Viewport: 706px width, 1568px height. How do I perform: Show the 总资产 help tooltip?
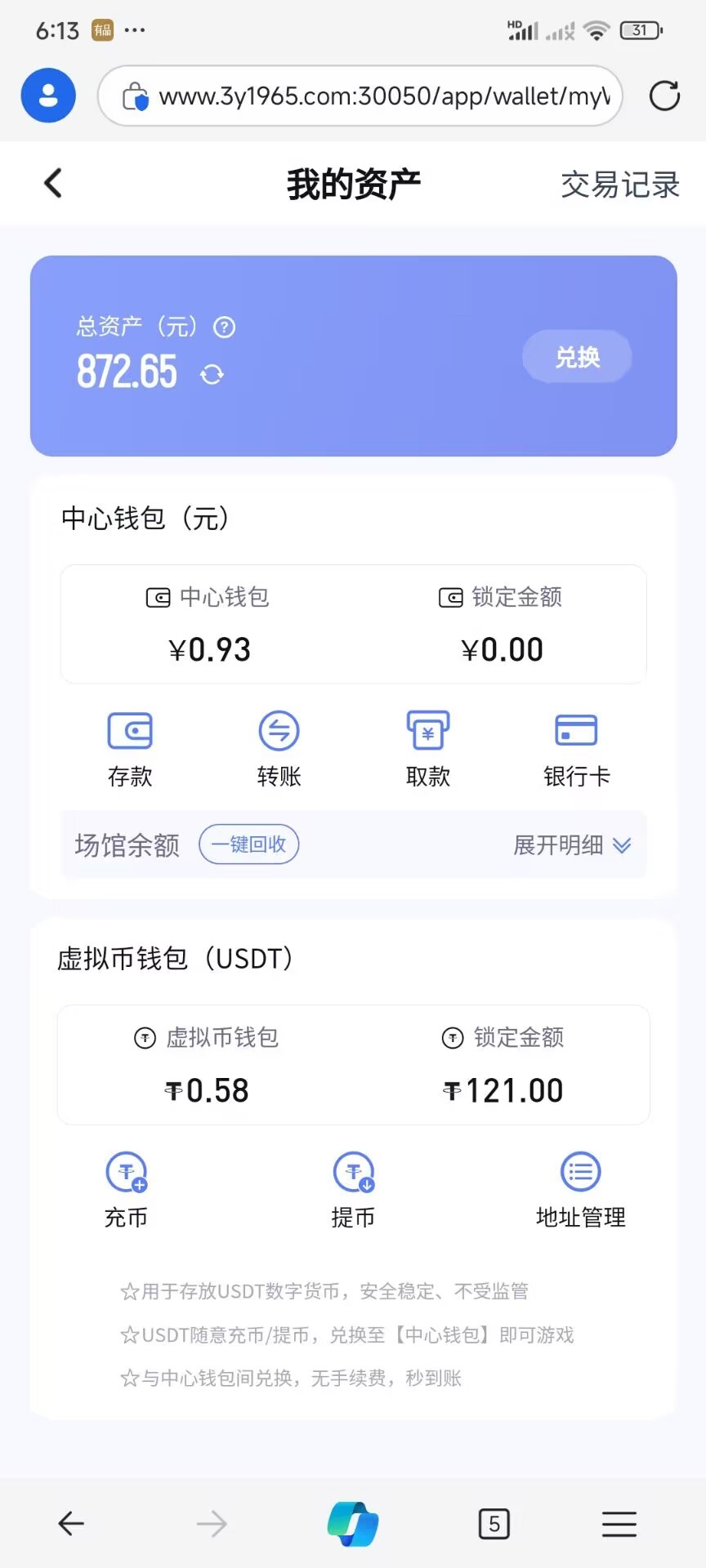click(224, 327)
